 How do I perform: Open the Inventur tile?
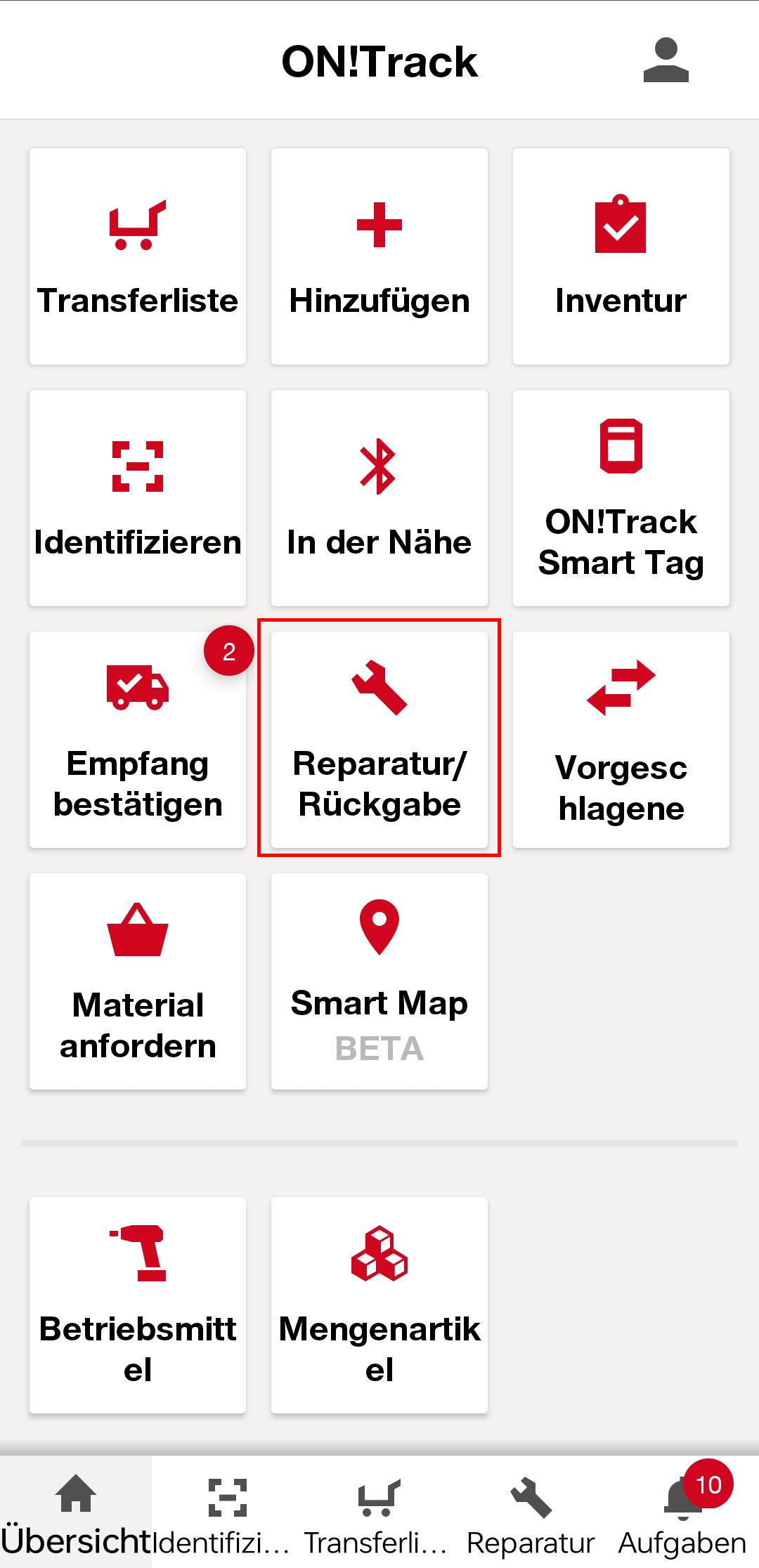621,256
